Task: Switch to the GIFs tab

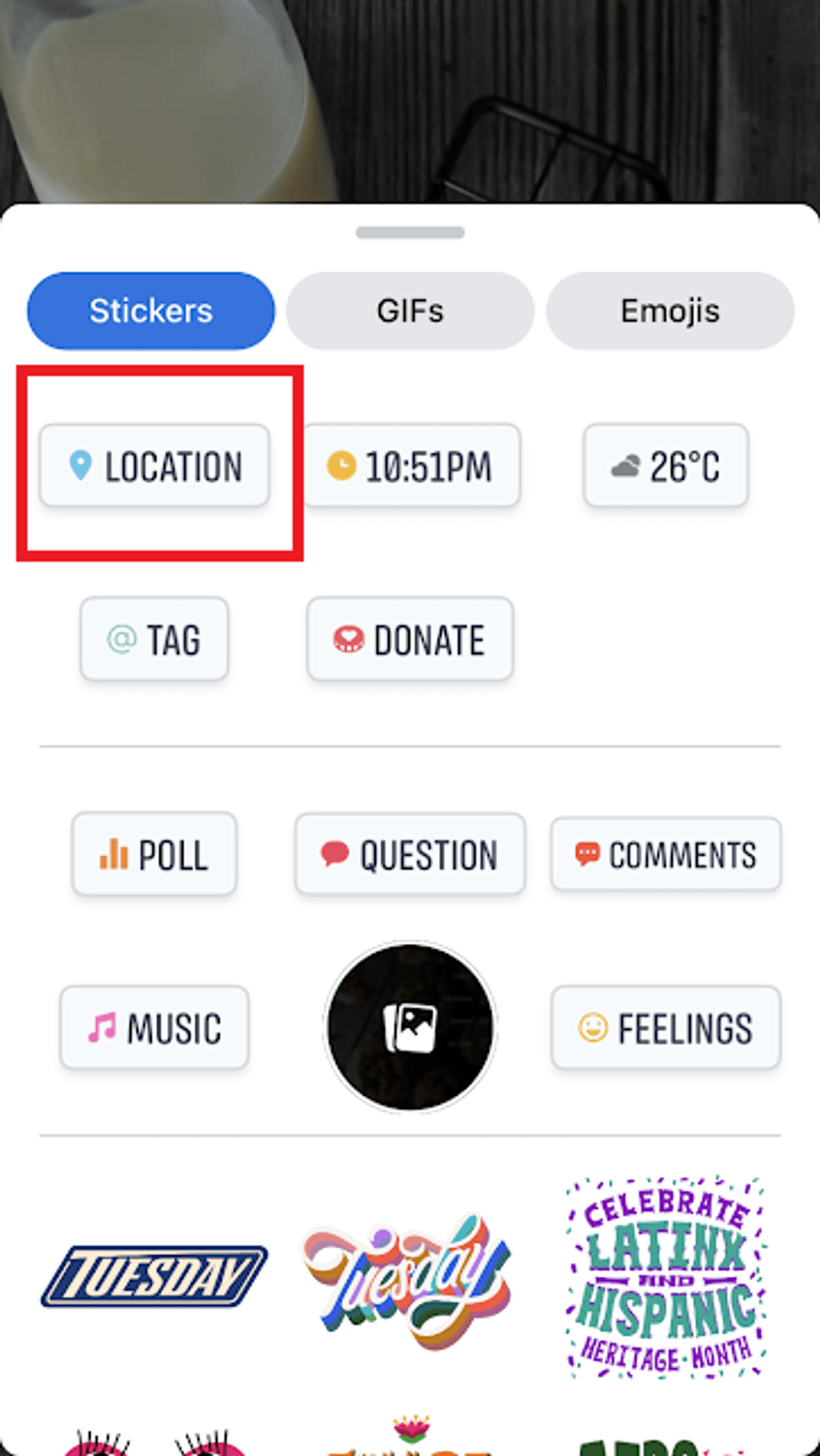Action: [x=410, y=311]
